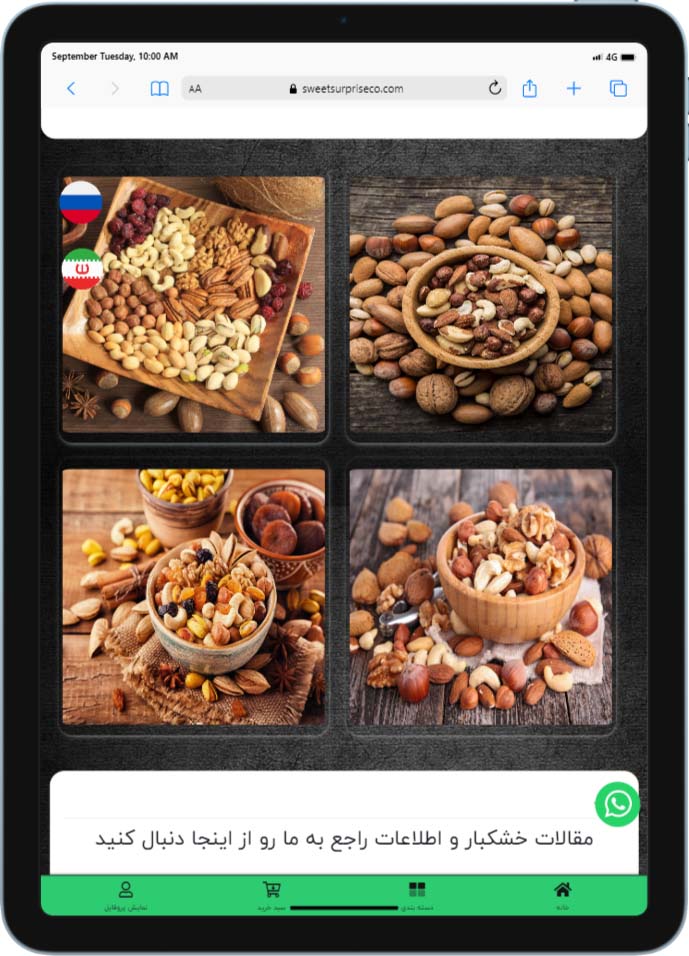
Task: Open a new Safari tab
Action: pos(574,89)
